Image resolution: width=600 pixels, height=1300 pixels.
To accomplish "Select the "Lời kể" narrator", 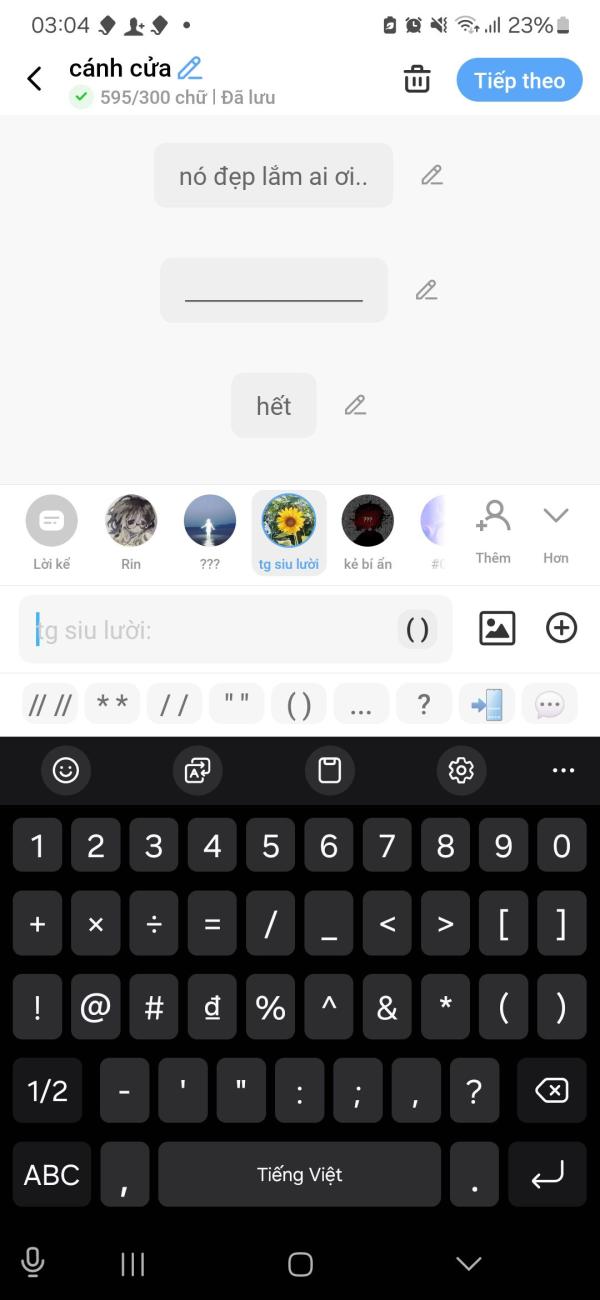I will pyautogui.click(x=51, y=534).
